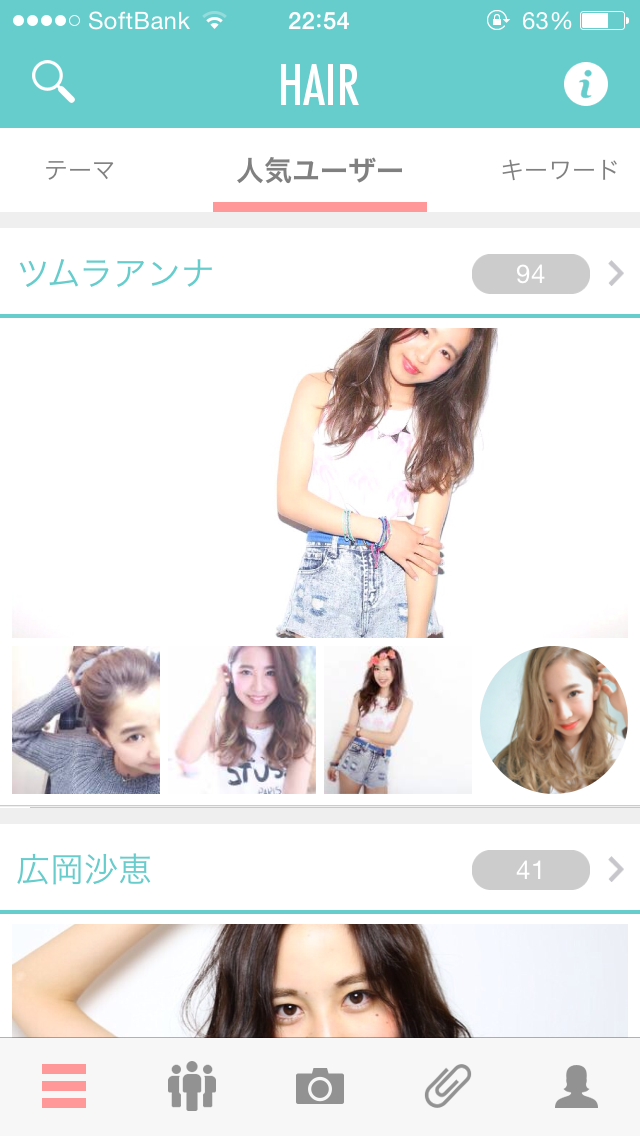Tap the list menu tab

64,1086
